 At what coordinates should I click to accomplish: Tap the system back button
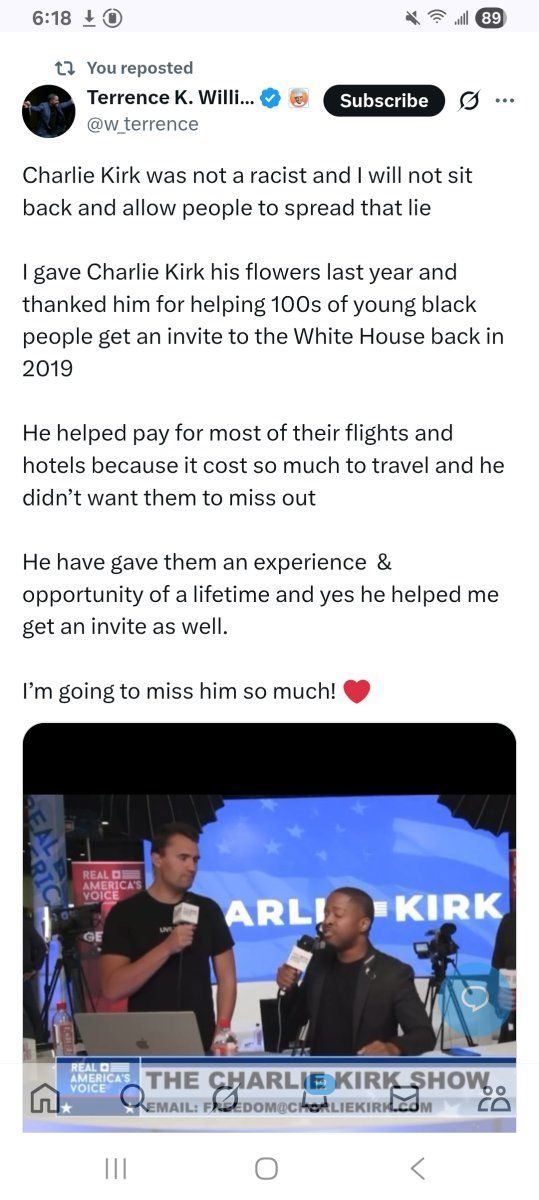point(418,1168)
